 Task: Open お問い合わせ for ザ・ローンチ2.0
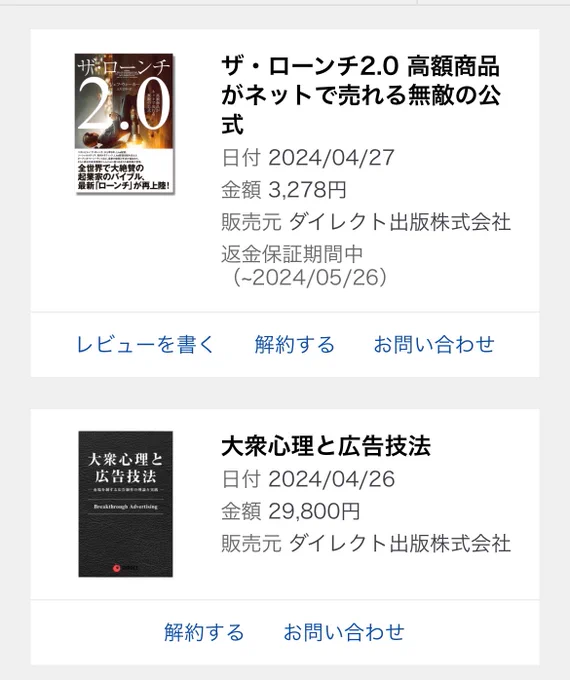click(434, 345)
